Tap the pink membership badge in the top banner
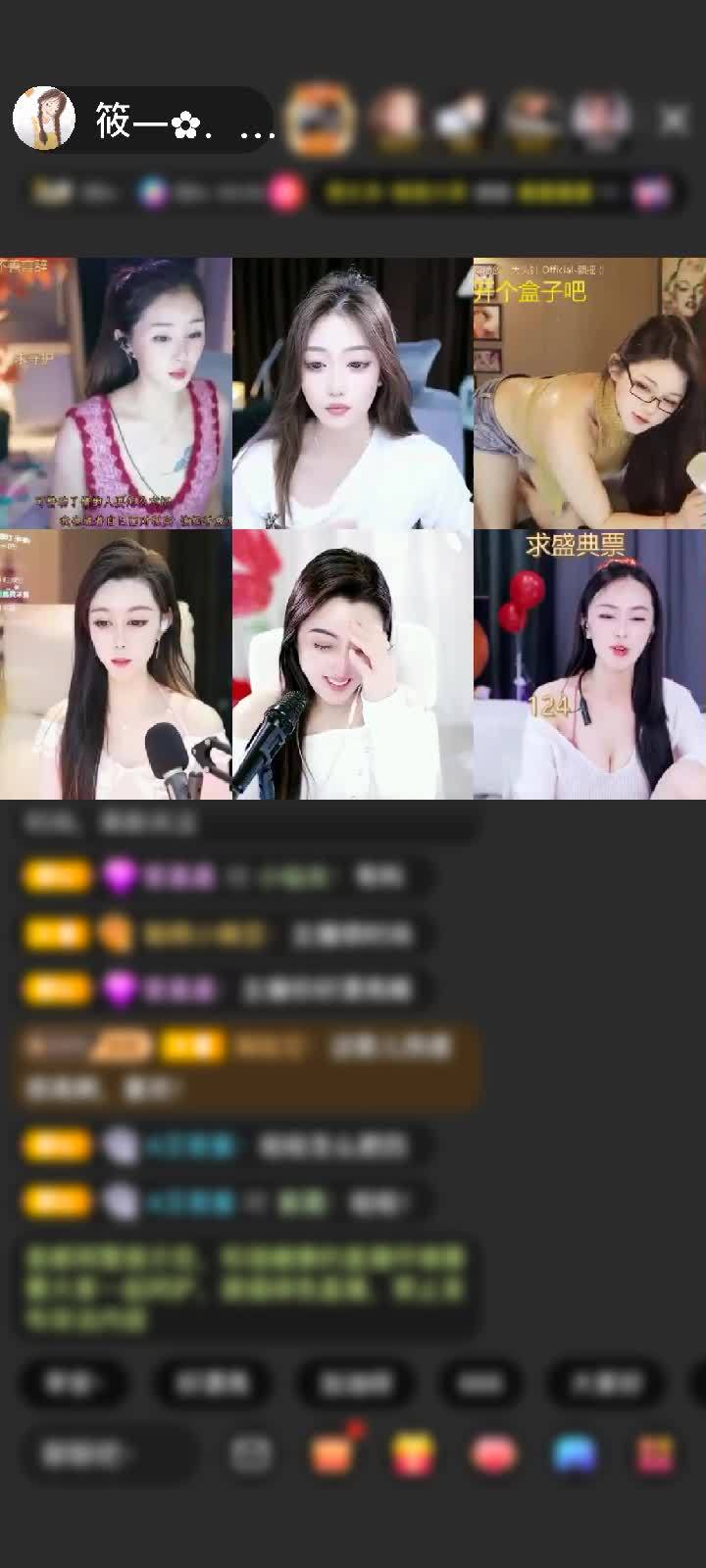This screenshot has height=1568, width=706. (284, 192)
